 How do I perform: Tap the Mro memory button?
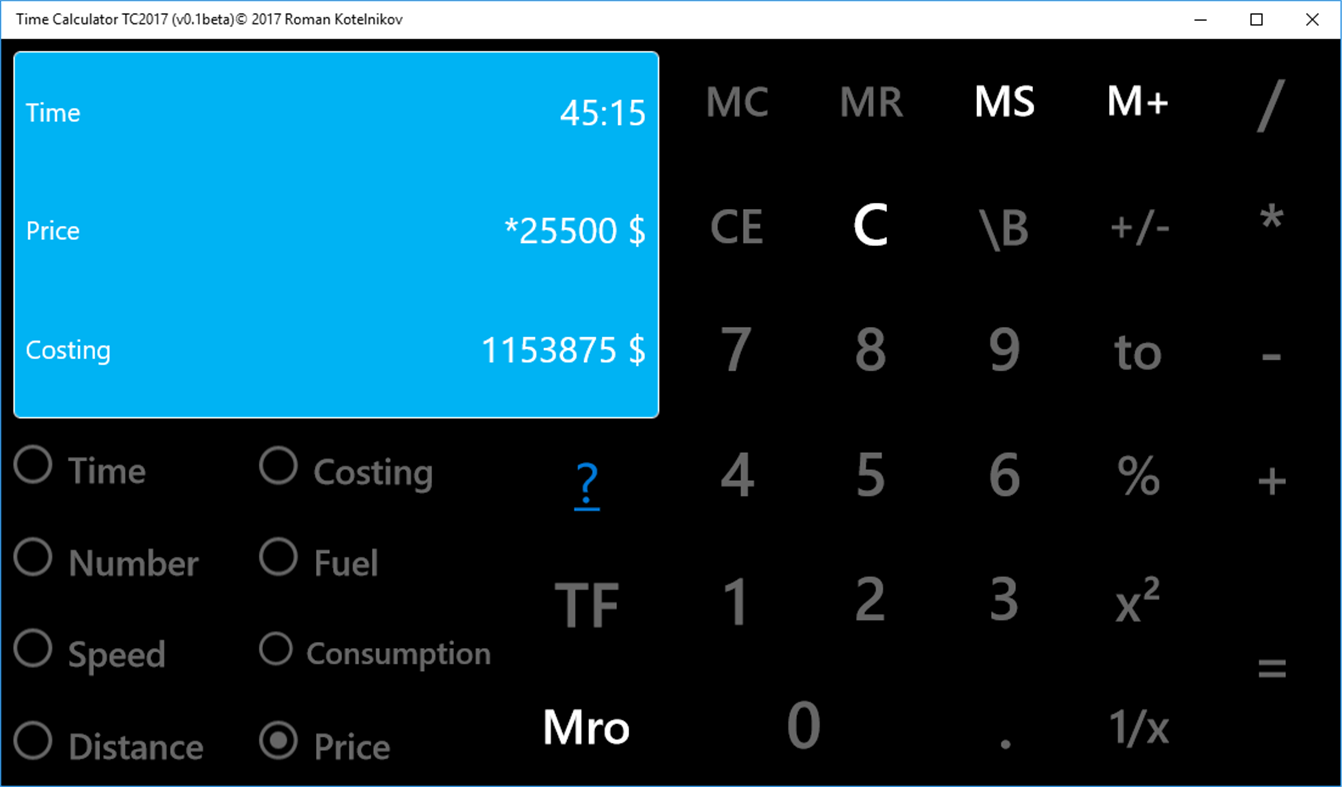(586, 728)
